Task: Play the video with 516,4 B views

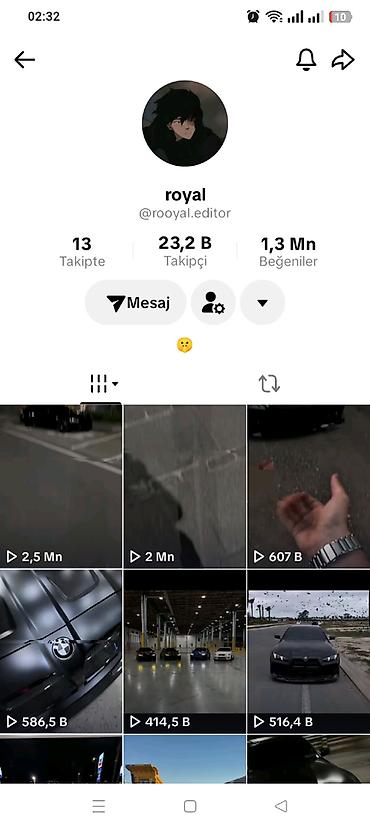Action: coord(309,651)
